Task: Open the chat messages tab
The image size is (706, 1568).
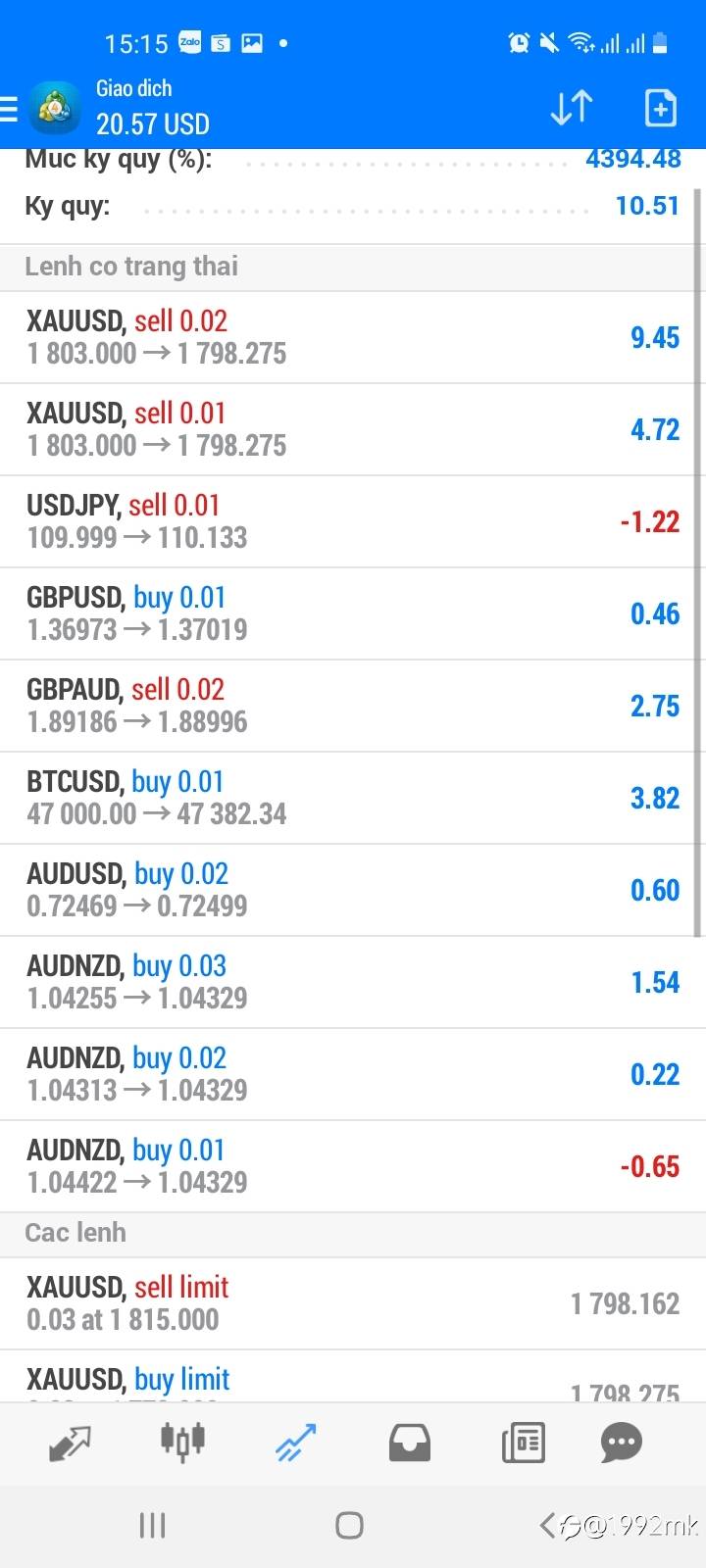Action: pyautogui.click(x=621, y=1443)
